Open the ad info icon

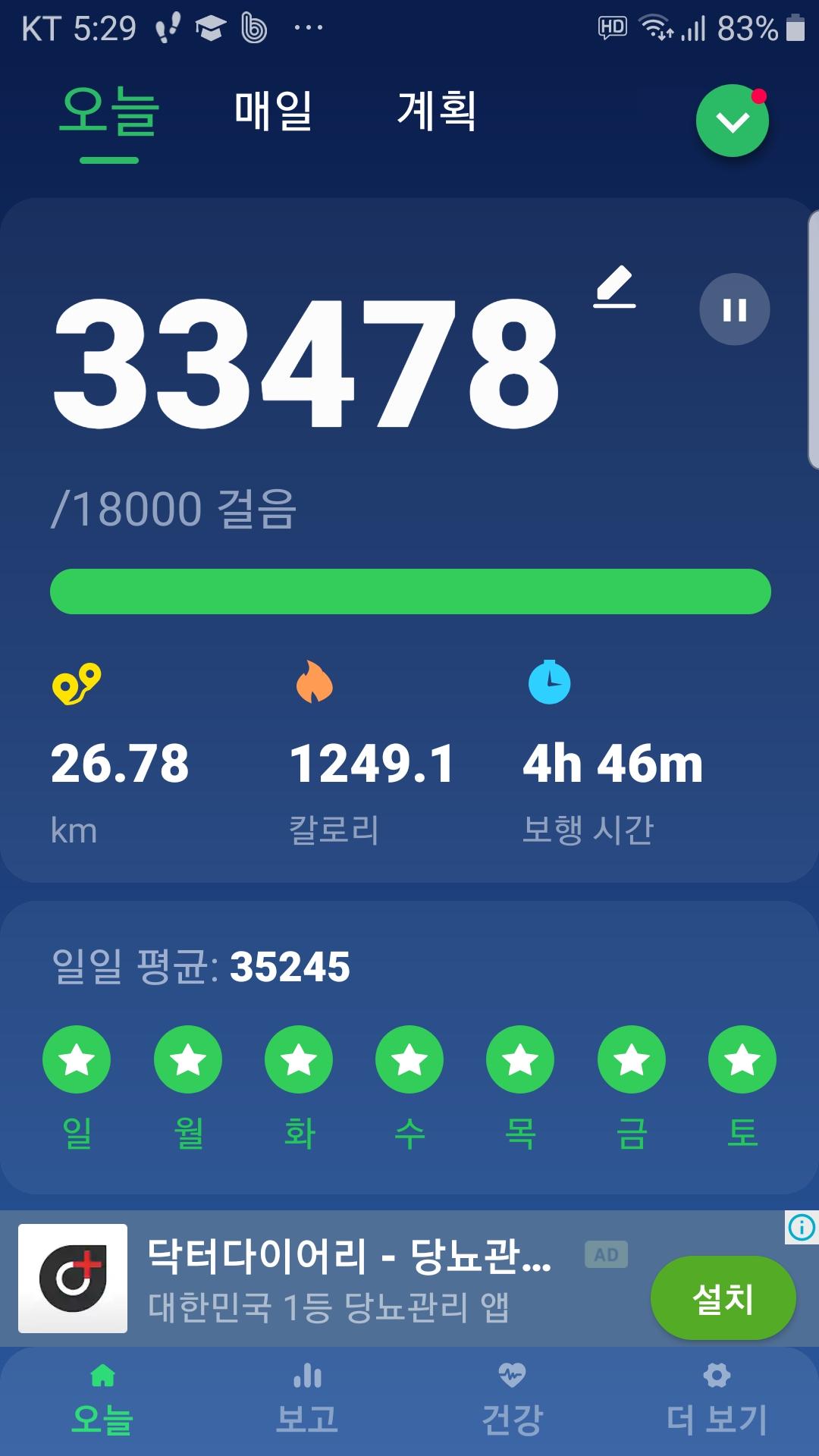(802, 1227)
